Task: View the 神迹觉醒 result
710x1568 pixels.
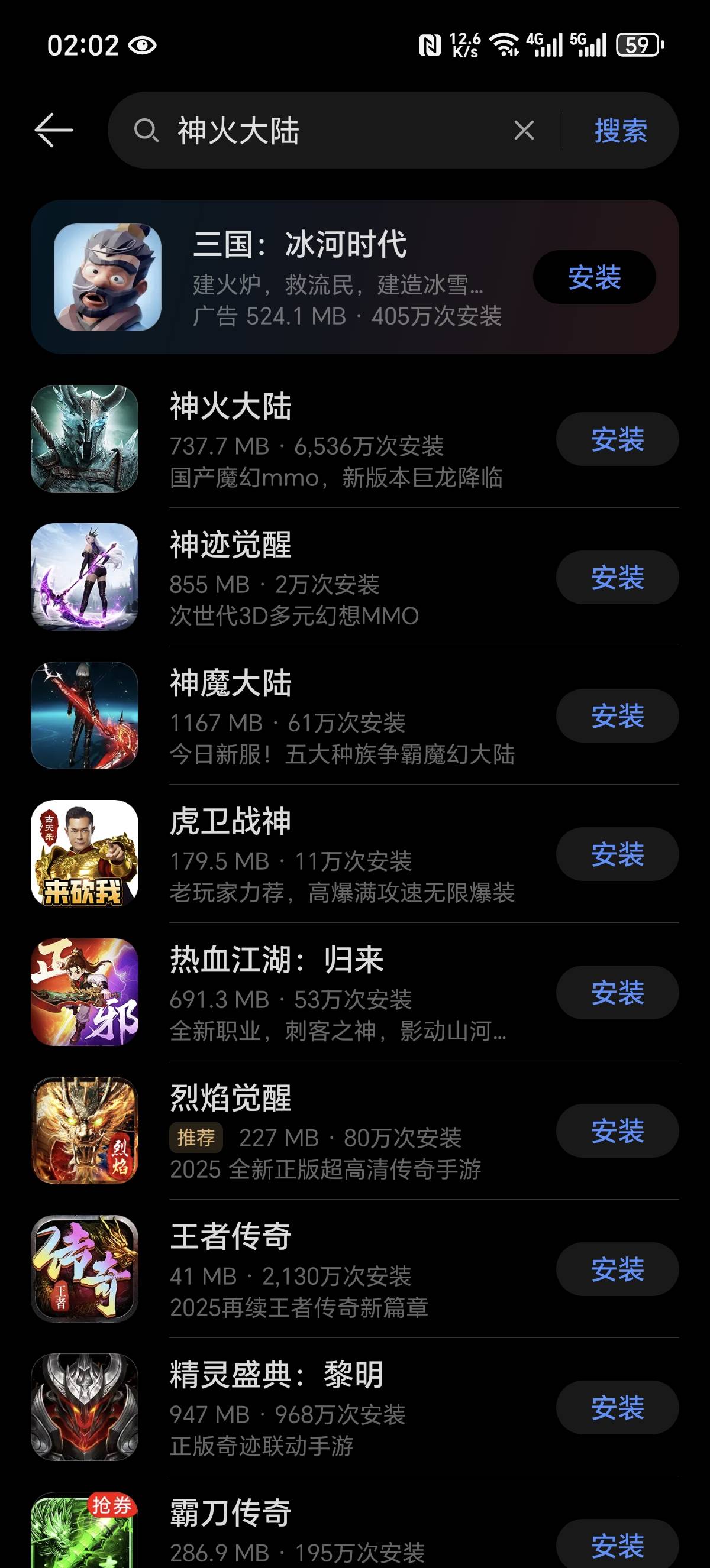Action: [335, 578]
